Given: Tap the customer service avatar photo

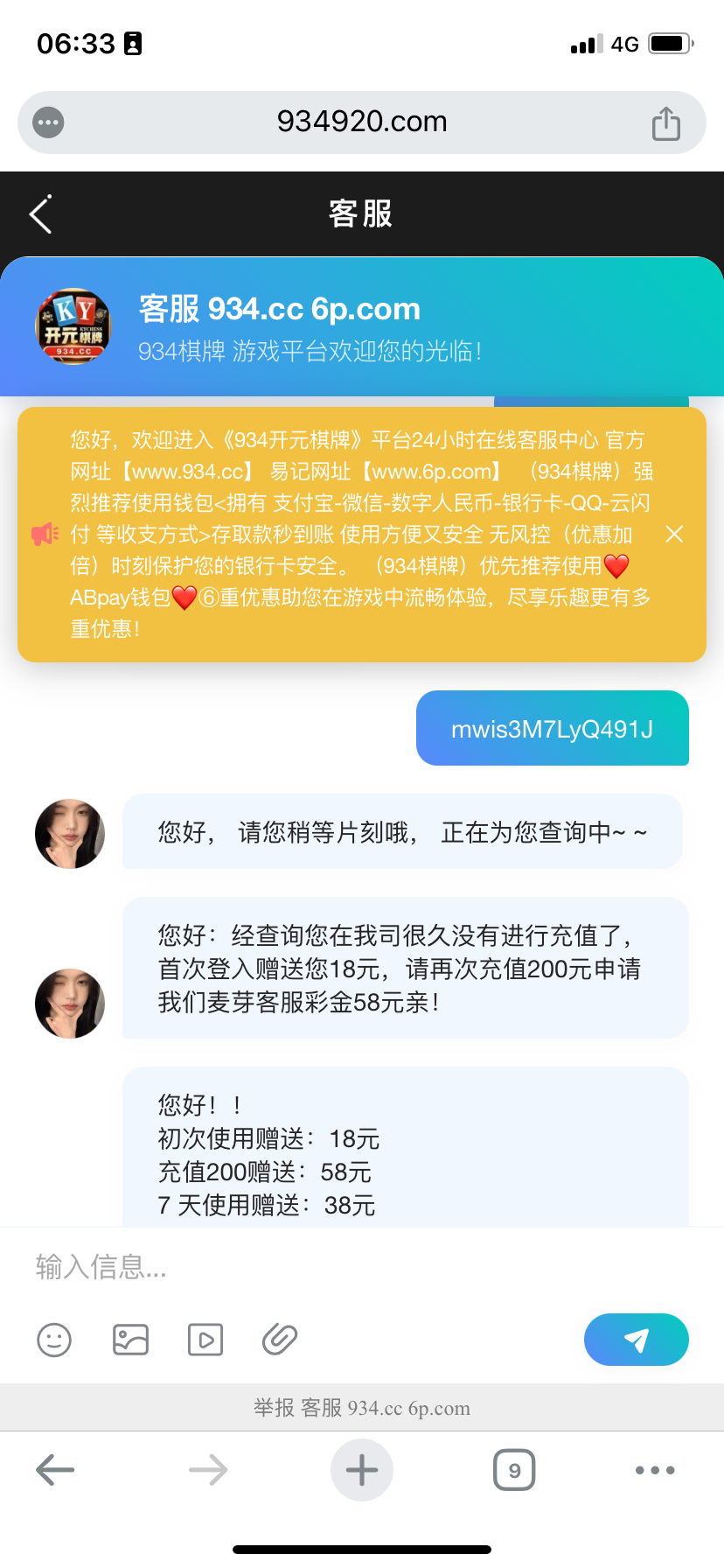Looking at the screenshot, I should (69, 833).
